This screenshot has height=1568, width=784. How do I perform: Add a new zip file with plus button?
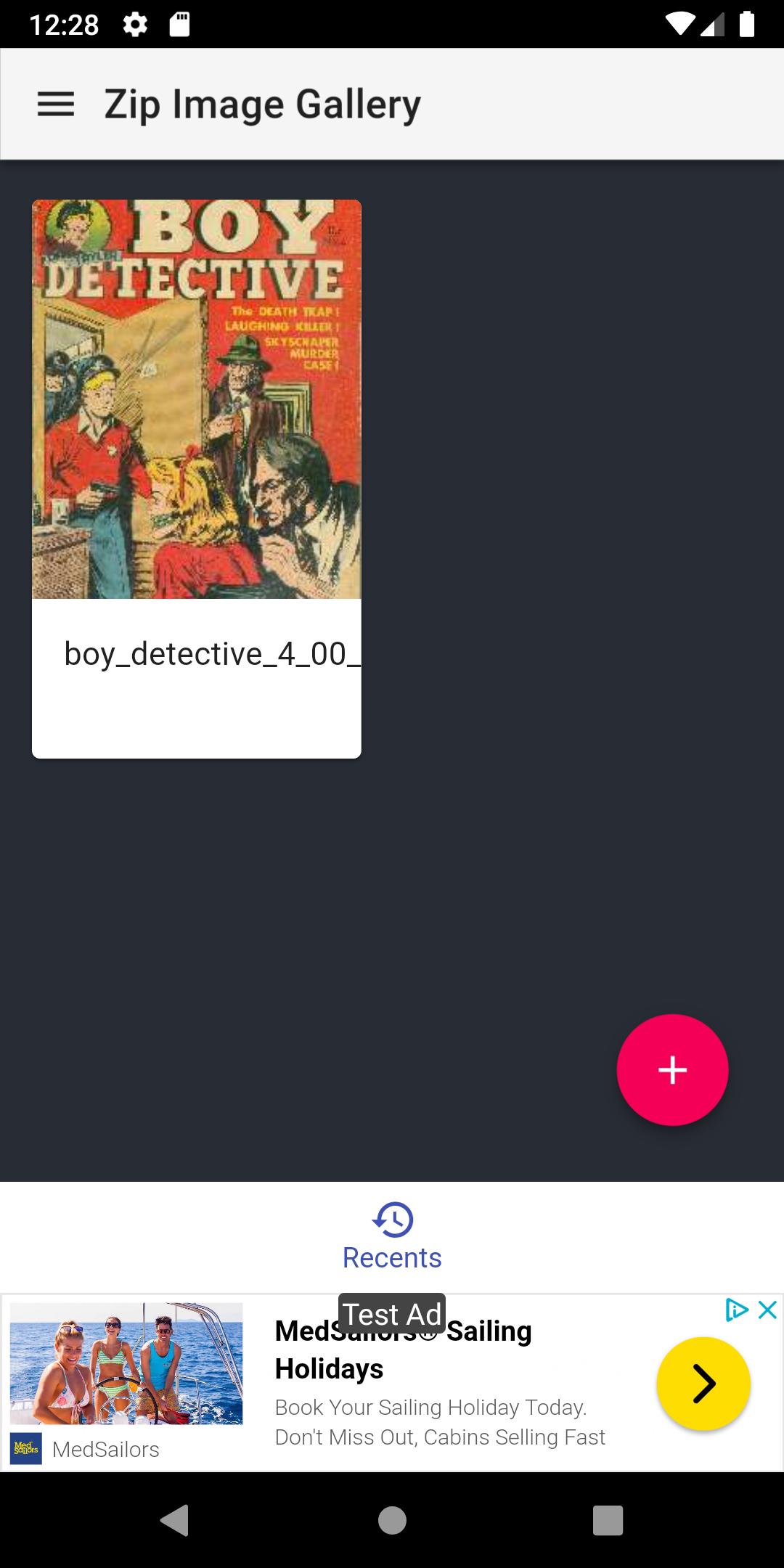tap(672, 1069)
